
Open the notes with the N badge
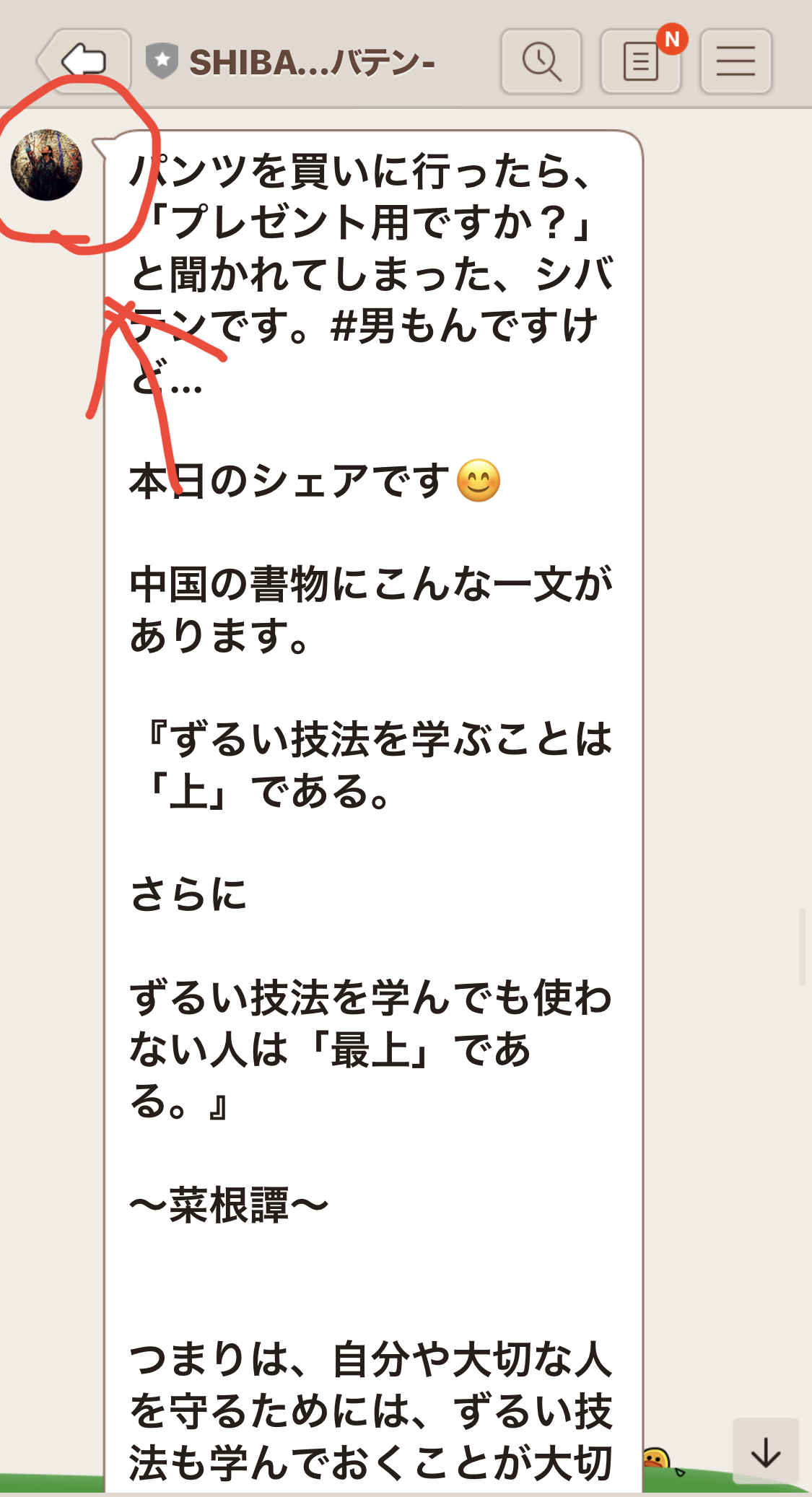point(641,62)
